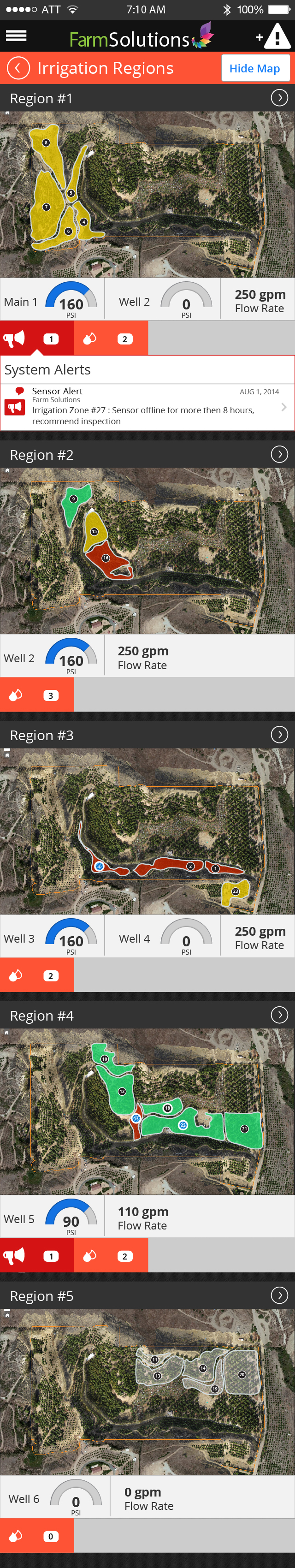
Task: Open the hamburger menu
Action: point(16,36)
